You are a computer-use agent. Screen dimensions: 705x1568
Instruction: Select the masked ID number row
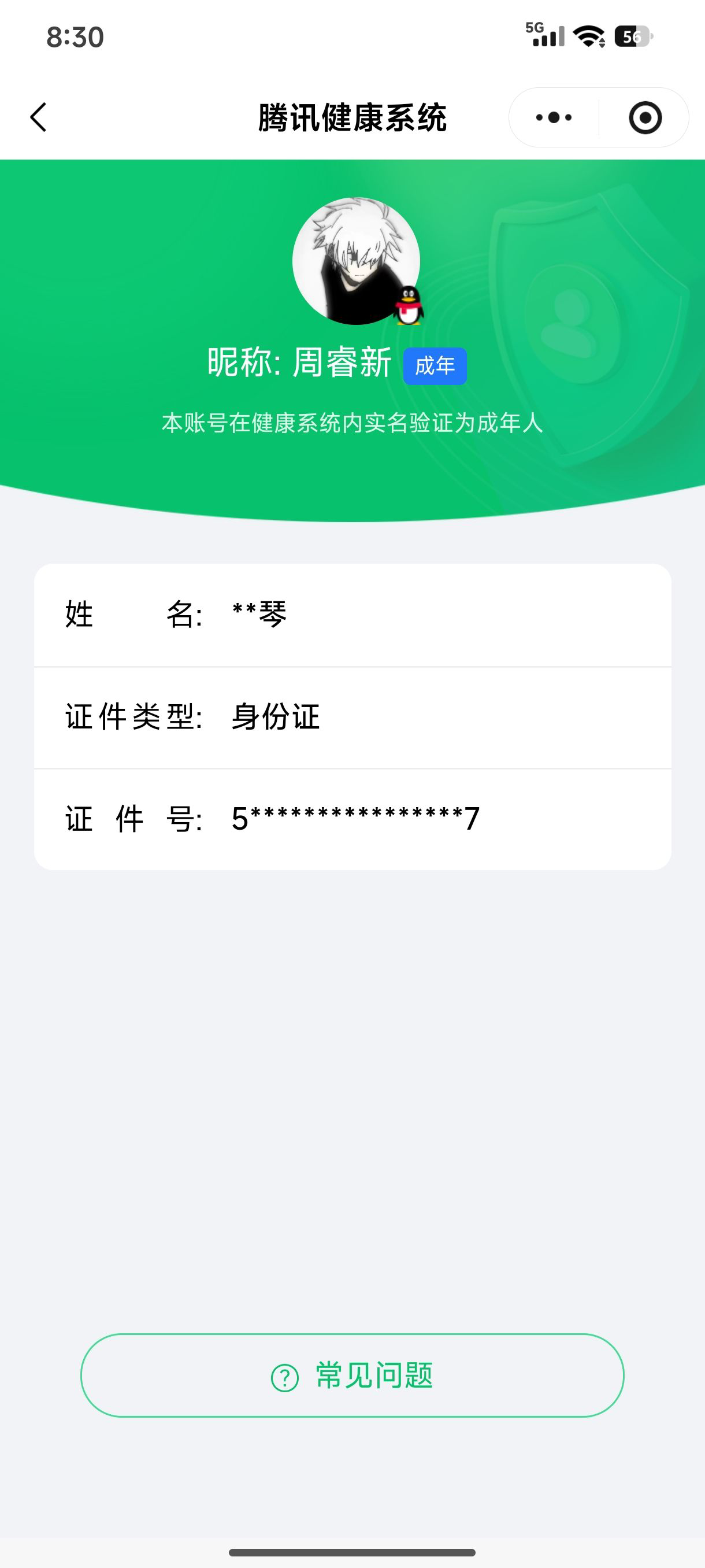[353, 819]
